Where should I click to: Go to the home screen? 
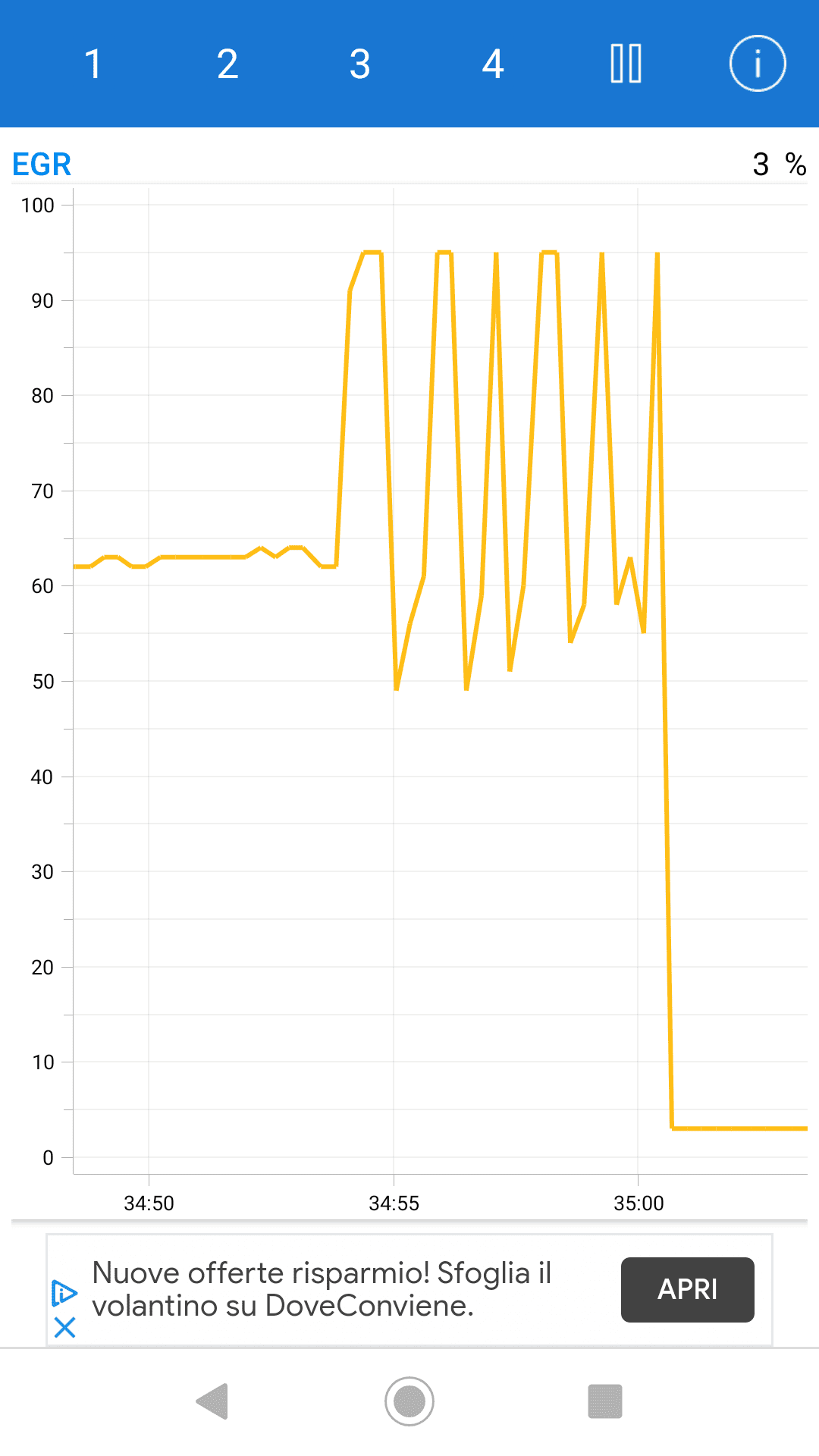[x=409, y=1401]
